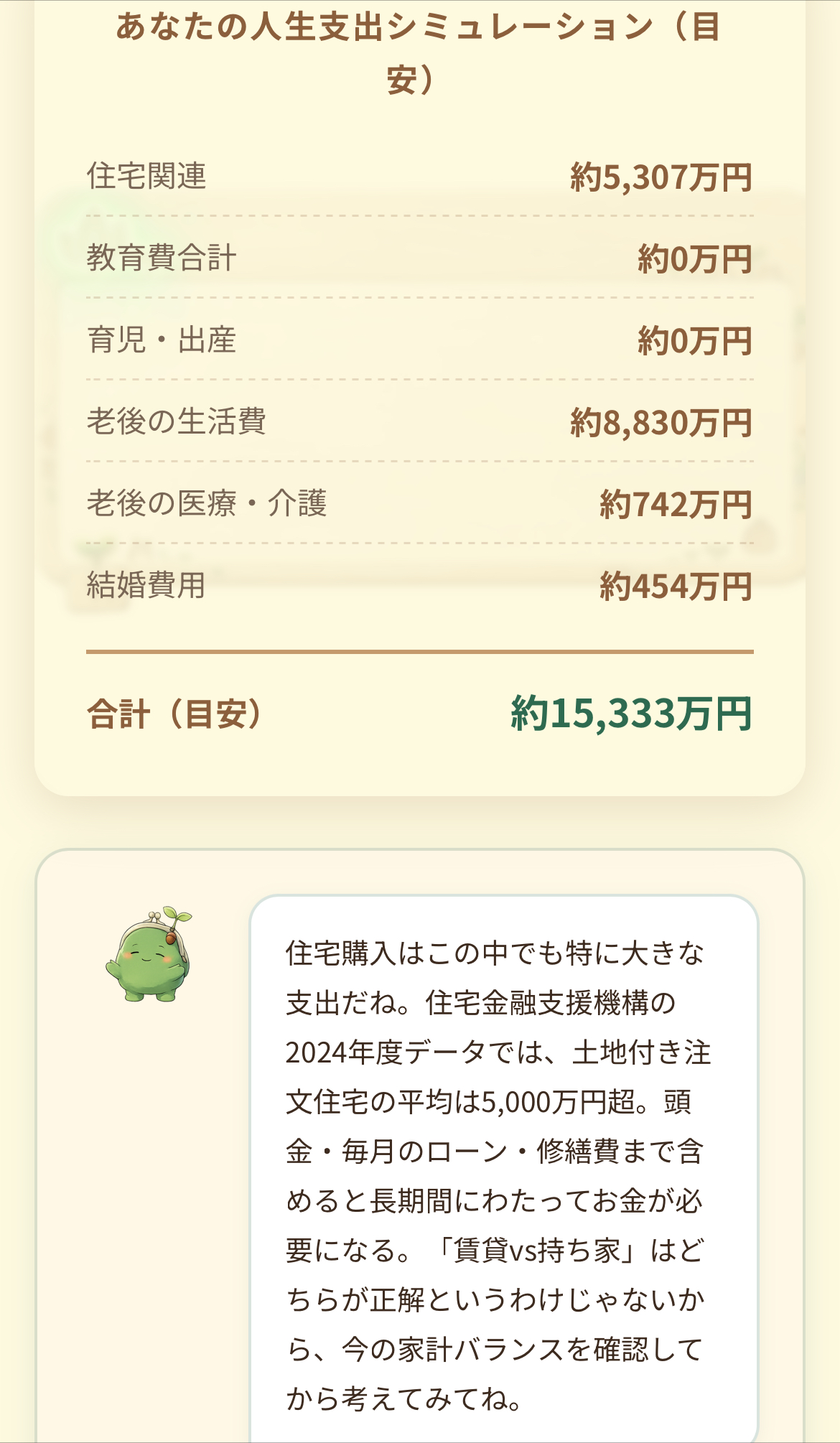Click the divider line above total
The image size is (840, 1443).
pyautogui.click(x=420, y=652)
